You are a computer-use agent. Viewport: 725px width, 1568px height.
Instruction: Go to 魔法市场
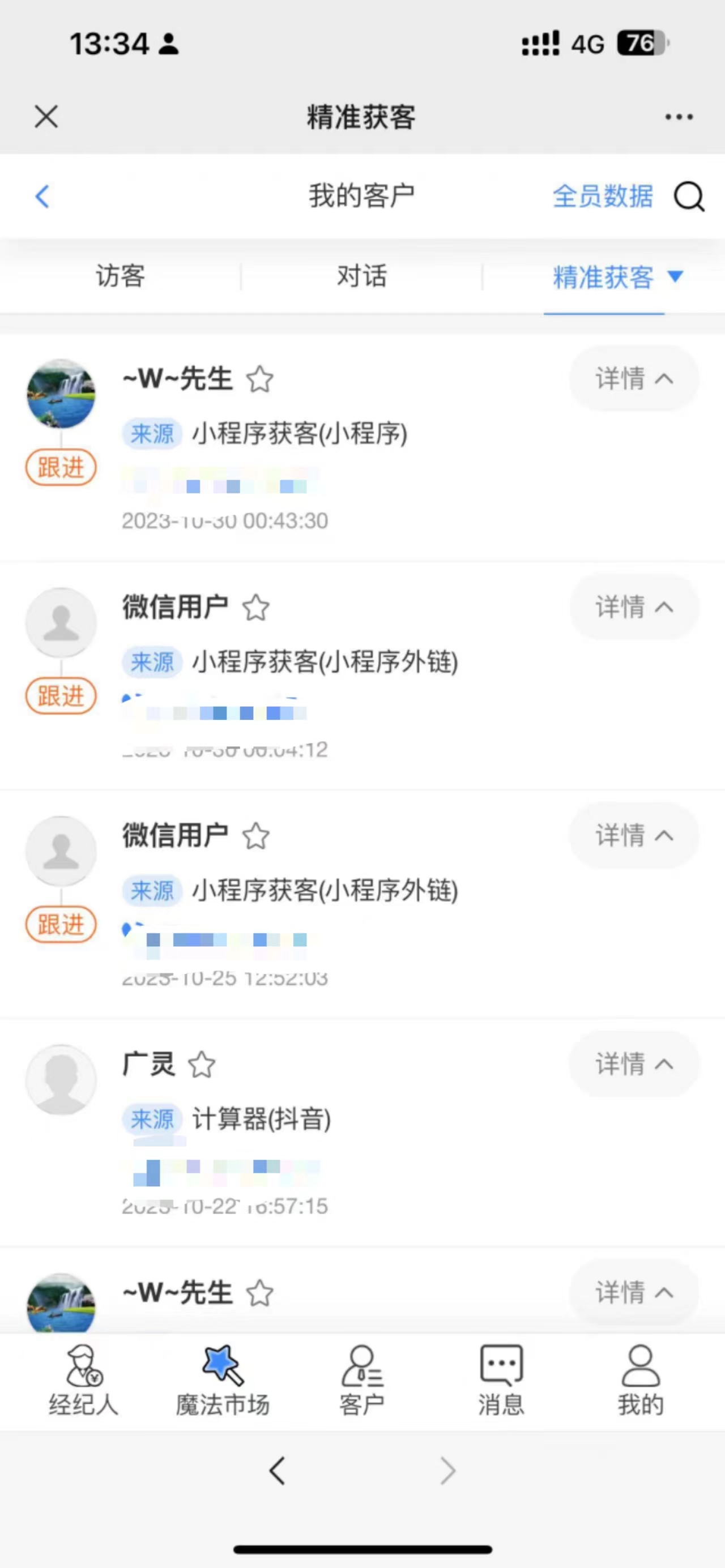(x=223, y=1381)
